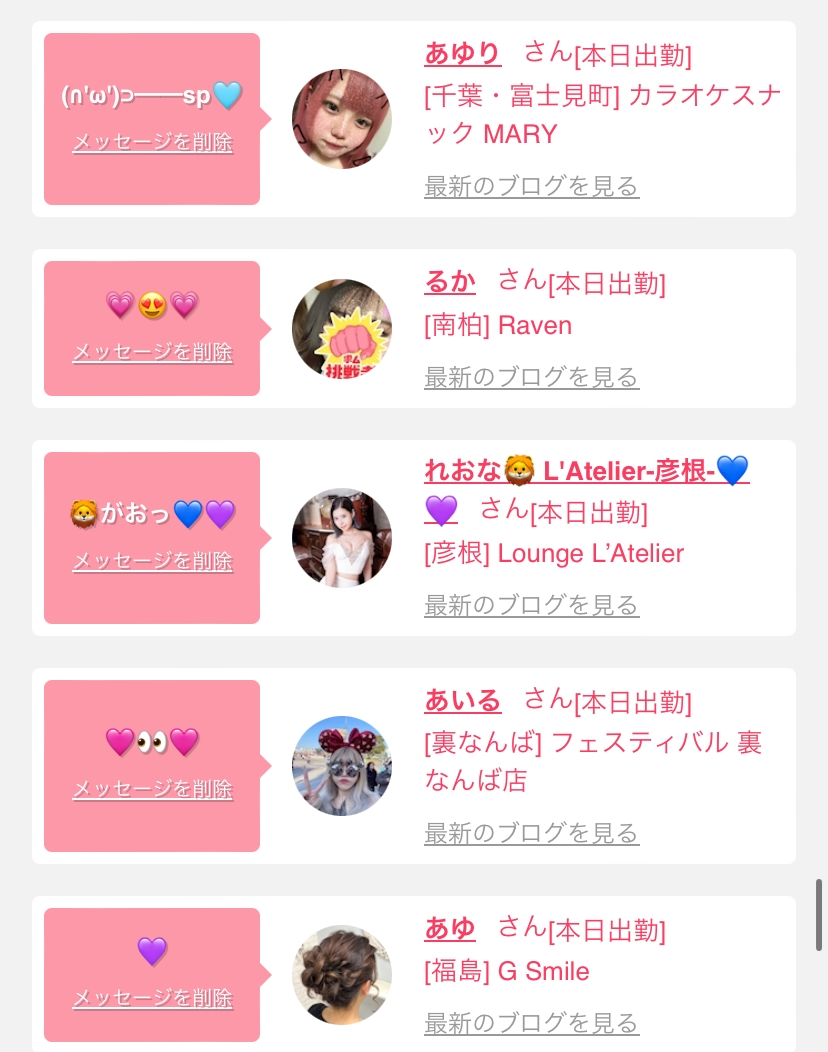Open るか's profile name link

click(x=450, y=281)
